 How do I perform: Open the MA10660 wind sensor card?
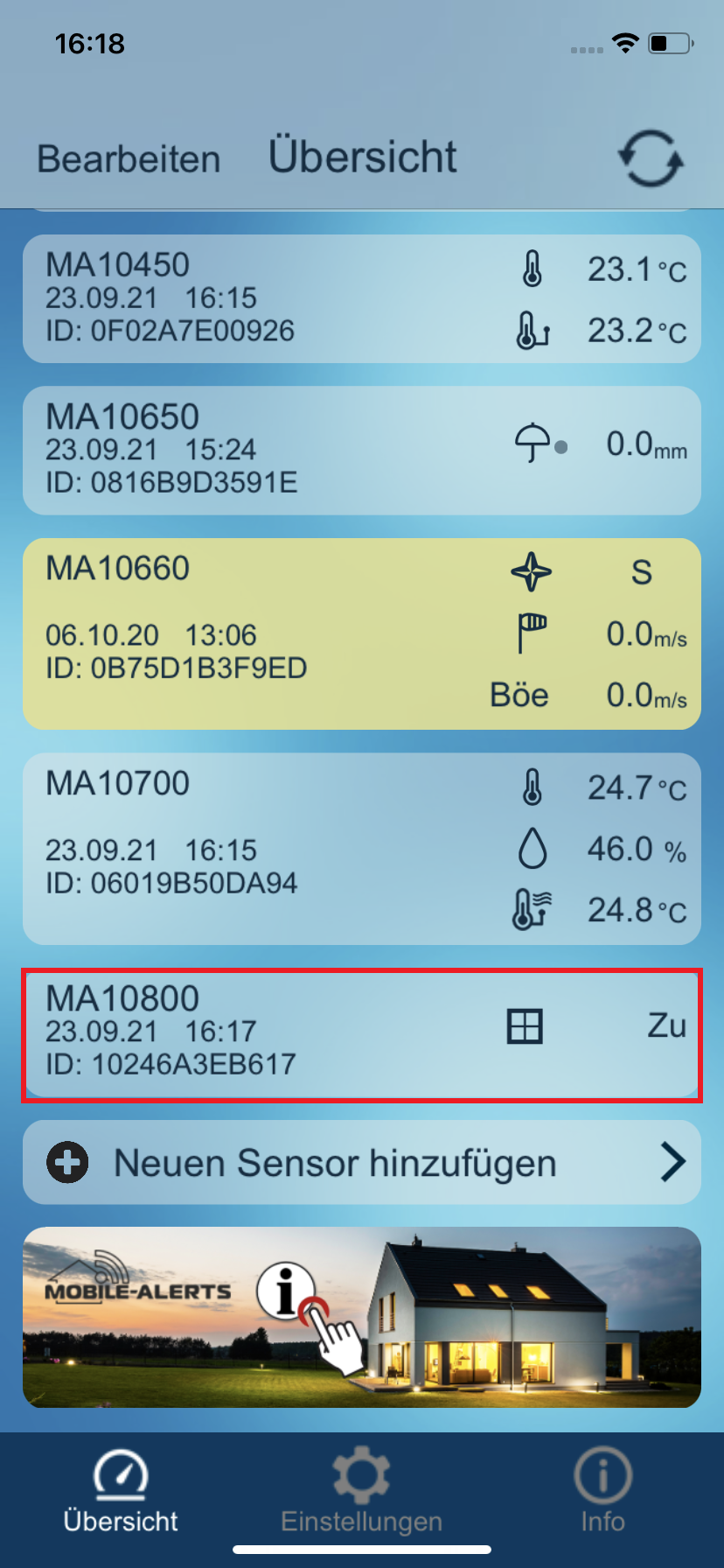(x=361, y=633)
